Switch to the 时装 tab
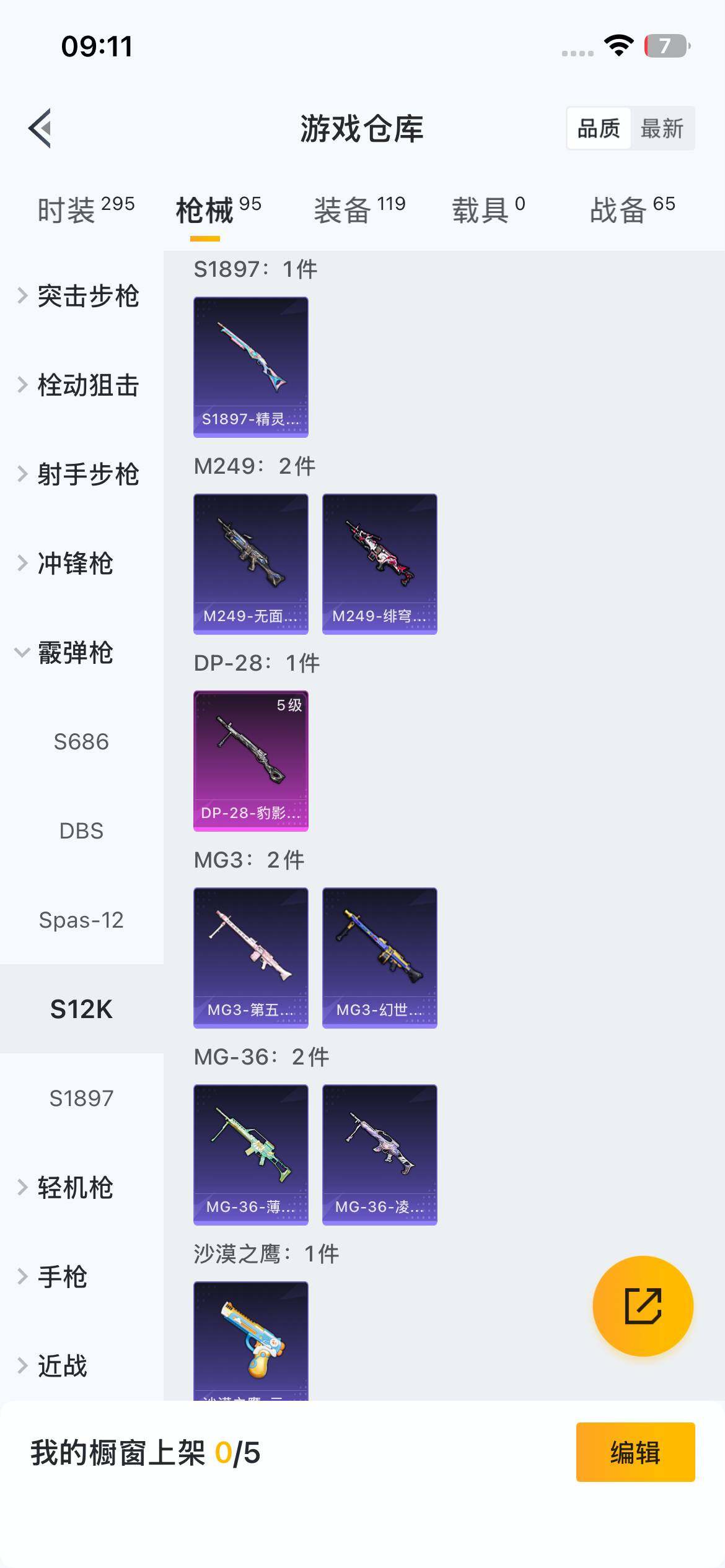 [86, 210]
